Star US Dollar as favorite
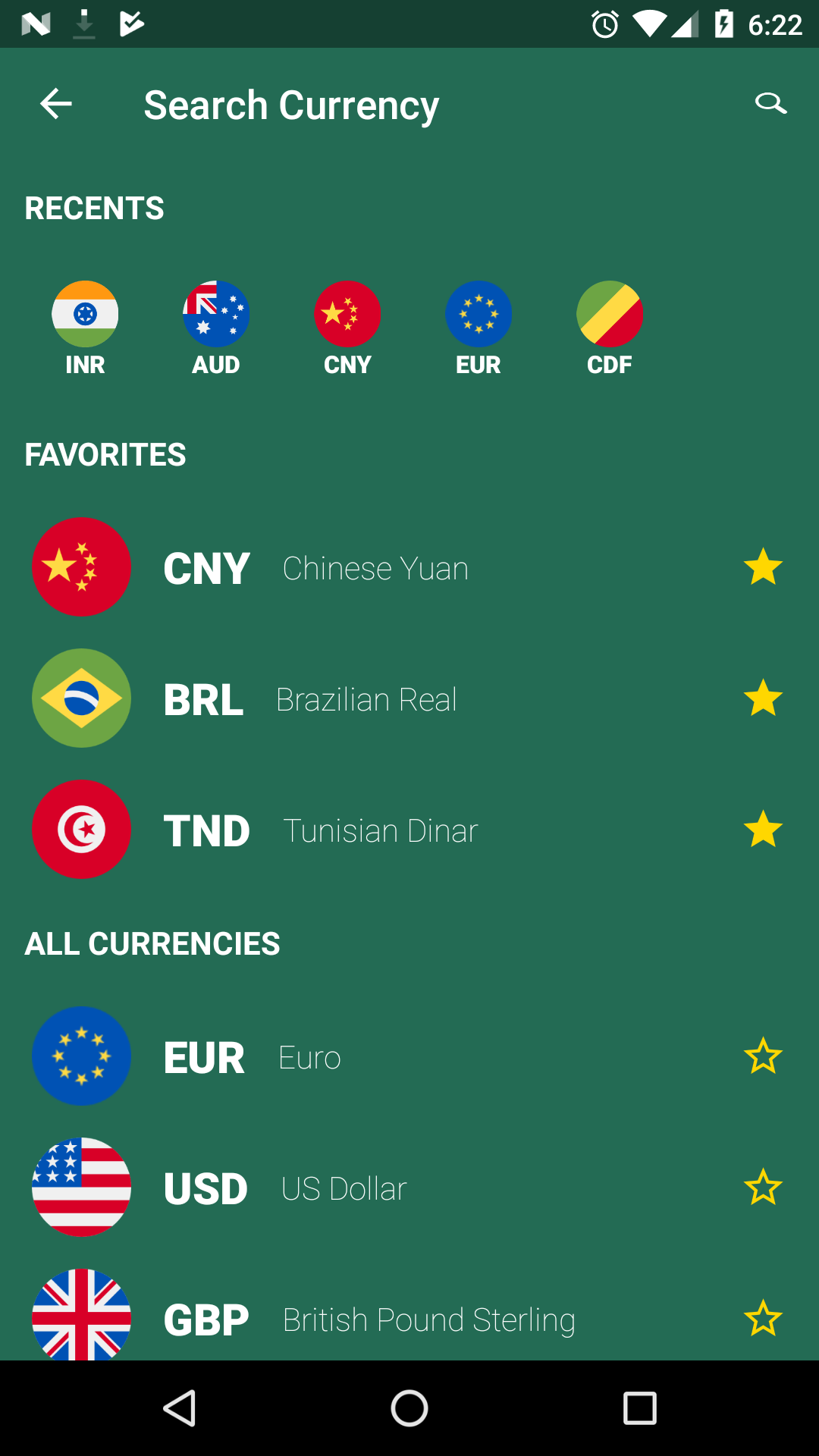819x1456 pixels. coord(763,1188)
